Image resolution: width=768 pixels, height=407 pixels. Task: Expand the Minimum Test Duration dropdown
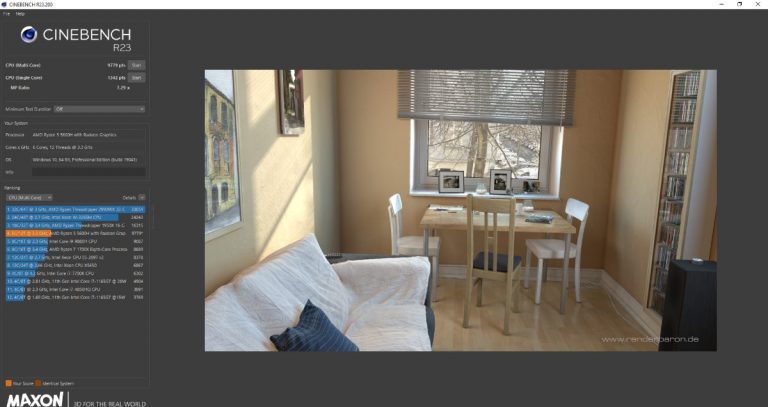(99, 109)
